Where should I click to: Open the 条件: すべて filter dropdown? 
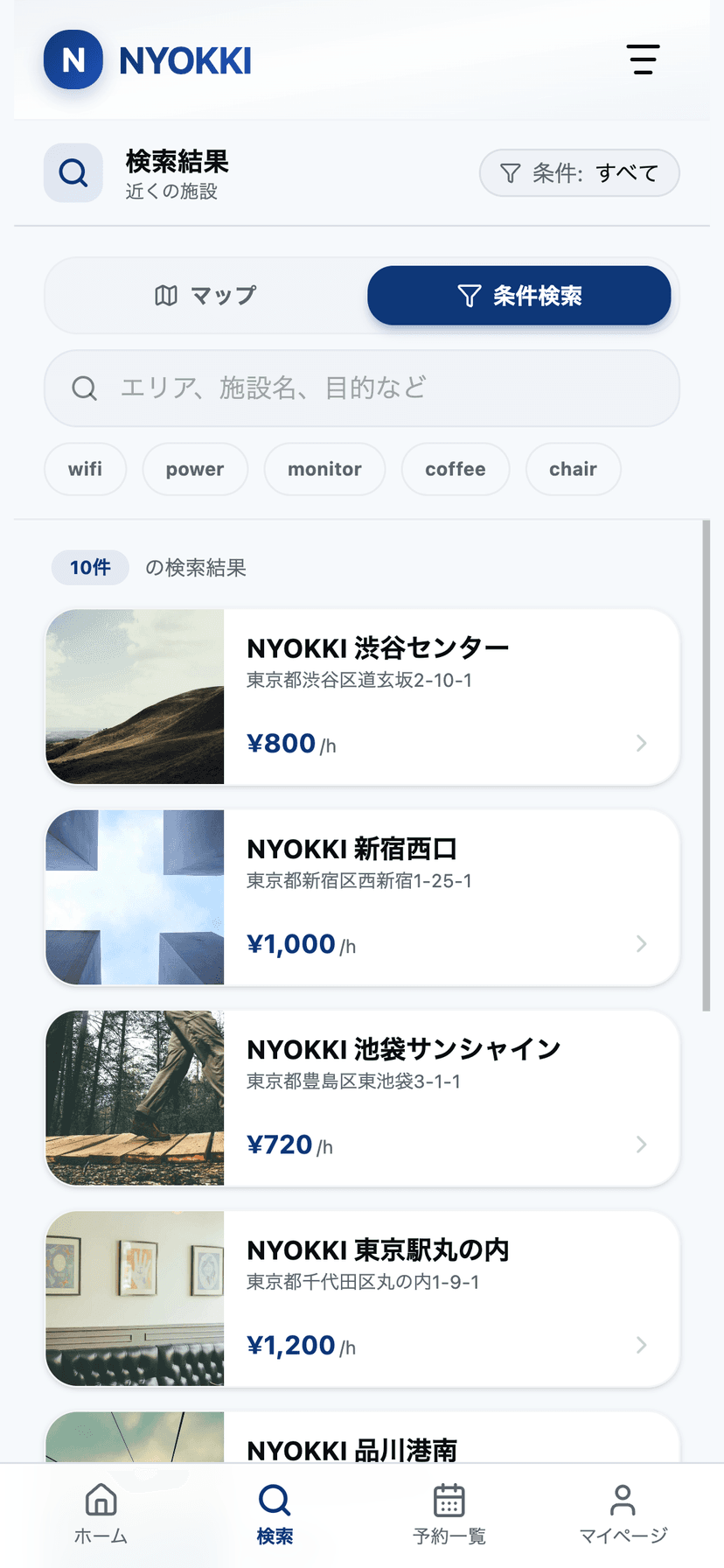click(x=579, y=173)
